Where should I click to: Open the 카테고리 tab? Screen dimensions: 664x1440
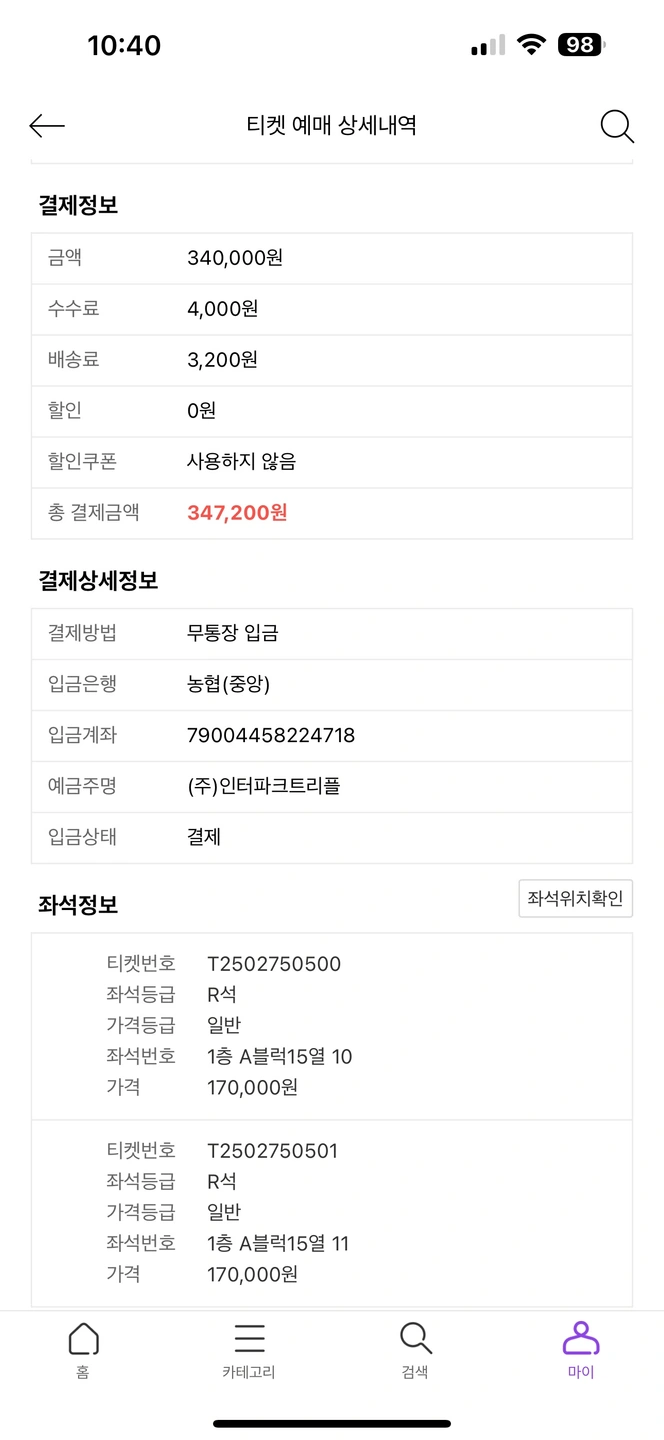[249, 1349]
